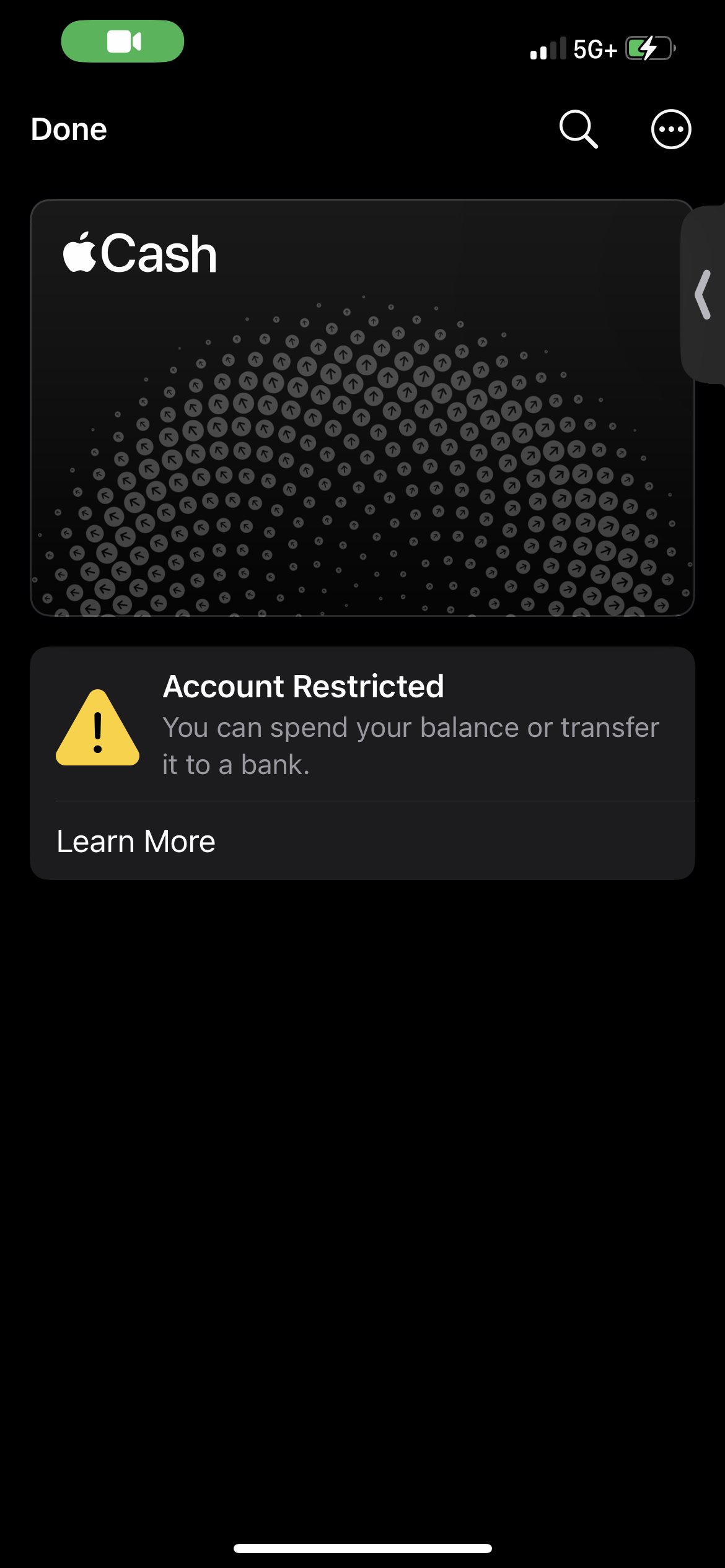Tap the green FaceTime call indicator
Viewport: 725px width, 1568px height.
123,41
